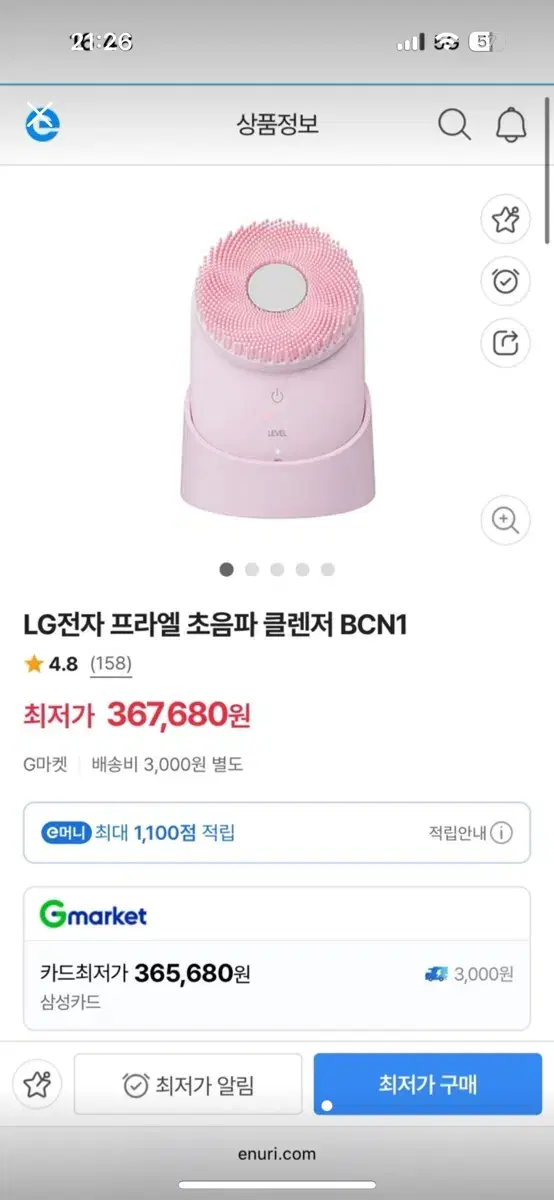This screenshot has height=1200, width=554.
Task: Zoom in on the product image
Action: point(506,520)
